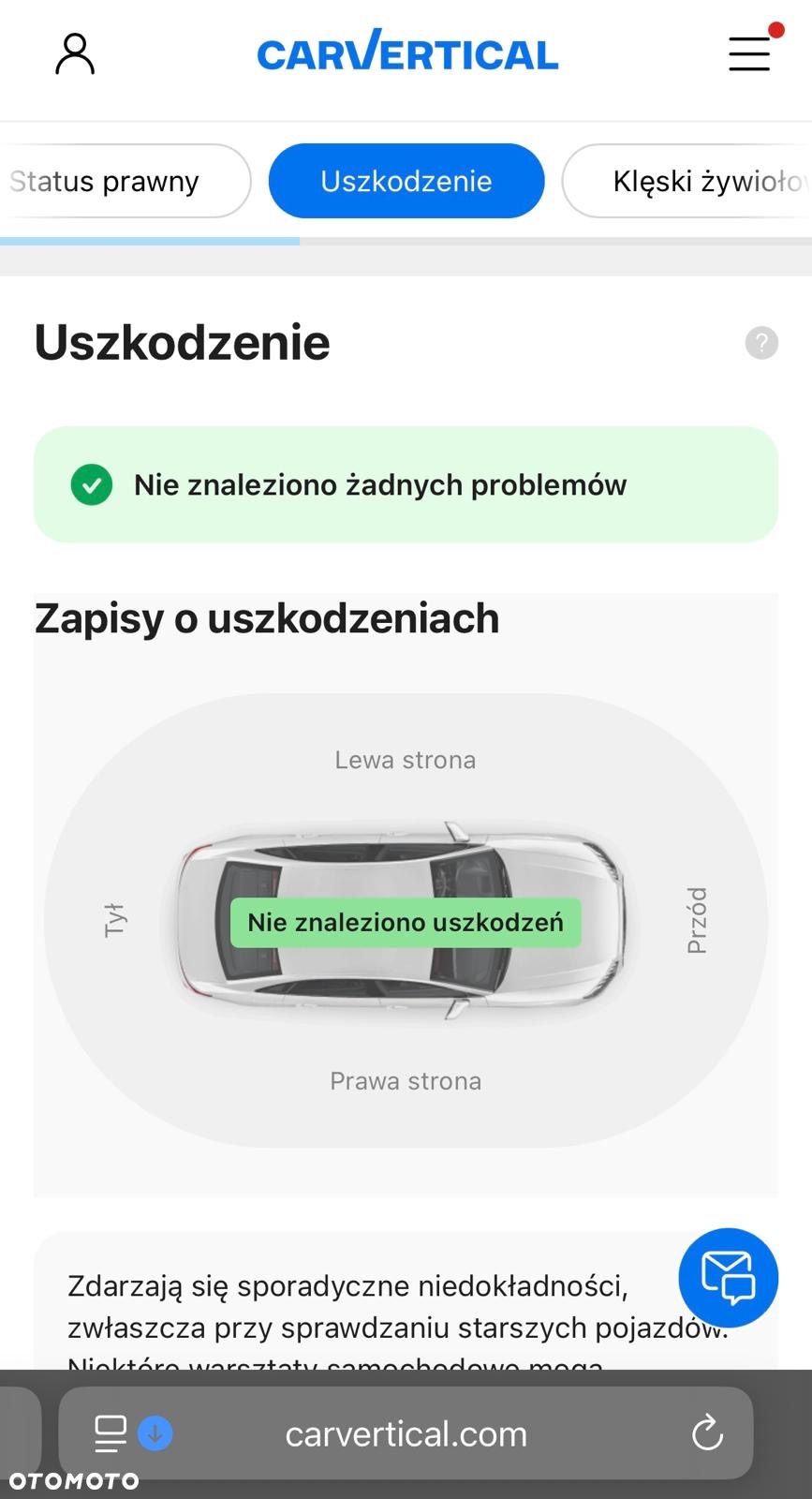
Task: Switch to the Klęski żywiołowe tab
Action: pos(693,181)
